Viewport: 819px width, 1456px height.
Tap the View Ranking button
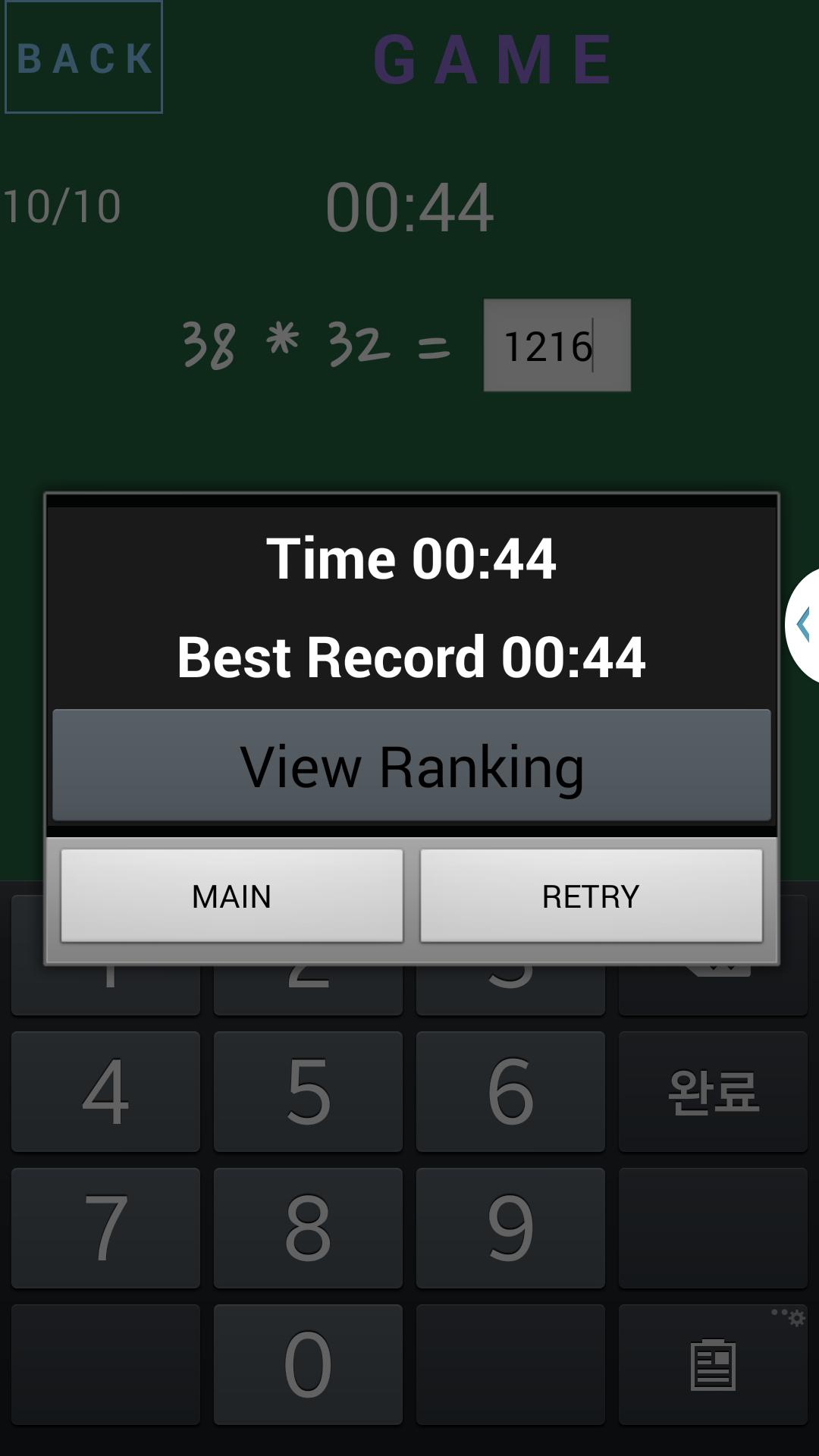[x=411, y=765]
